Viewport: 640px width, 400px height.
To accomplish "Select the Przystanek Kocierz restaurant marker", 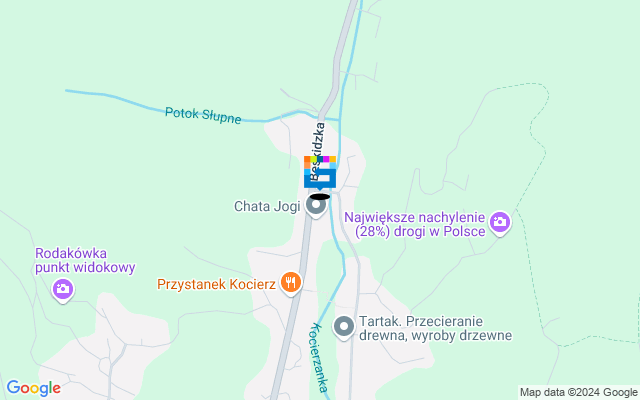I will pos(291,283).
